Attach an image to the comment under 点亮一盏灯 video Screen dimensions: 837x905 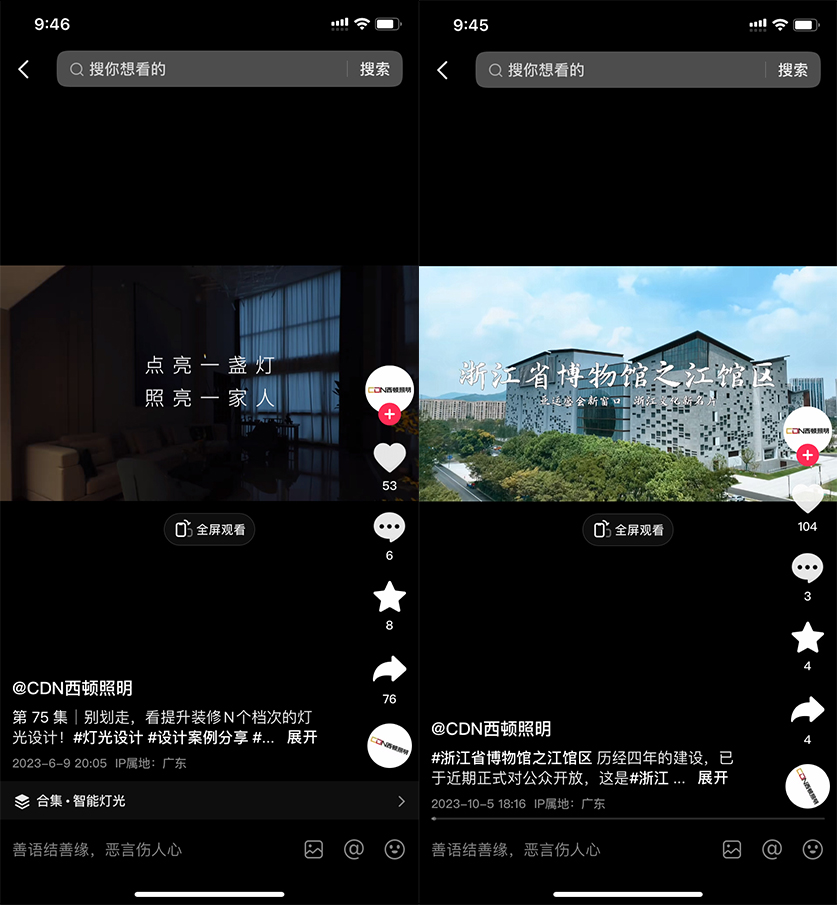pyautogui.click(x=314, y=849)
